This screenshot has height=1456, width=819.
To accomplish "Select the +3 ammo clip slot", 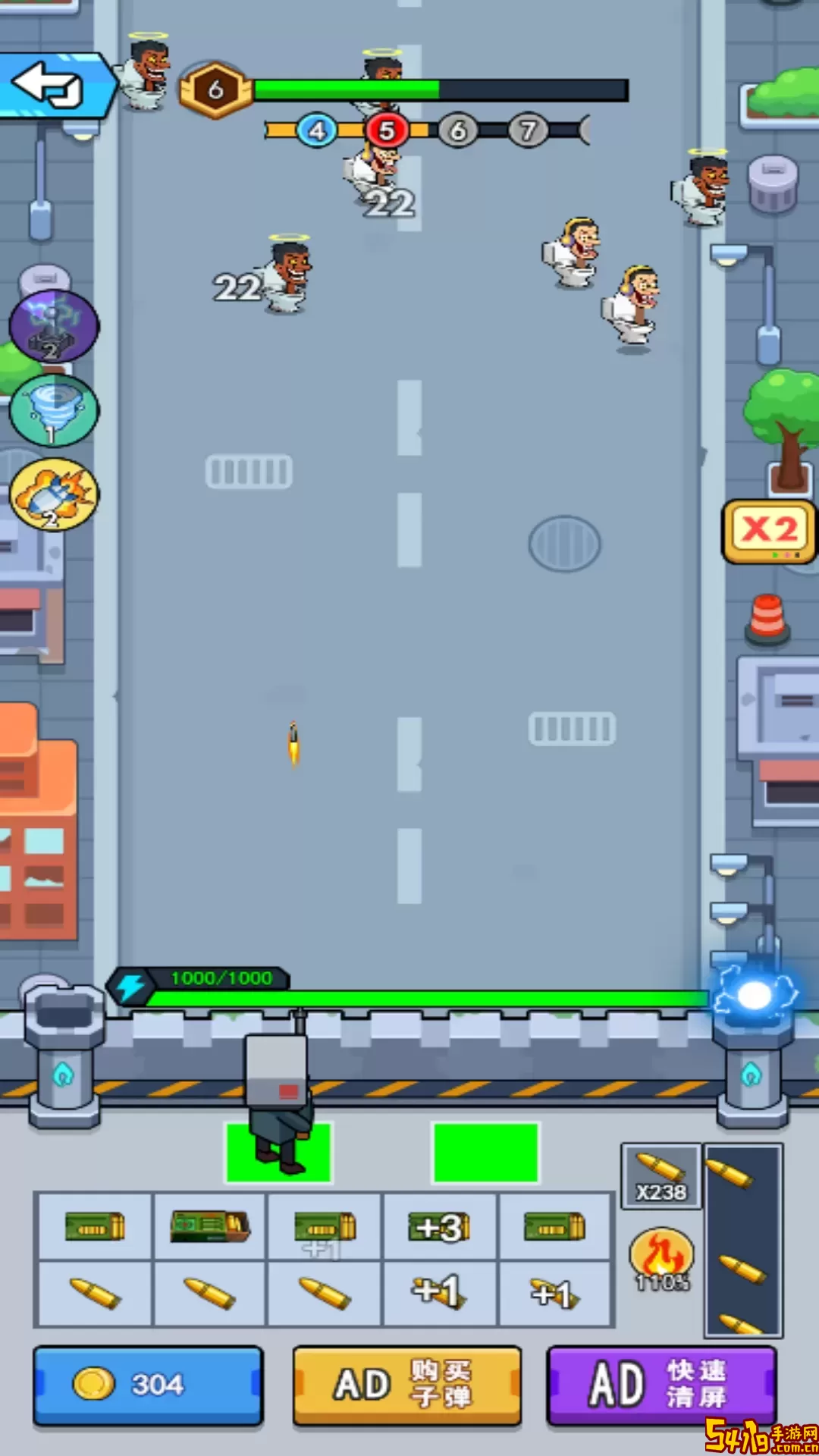I will coord(440,1226).
